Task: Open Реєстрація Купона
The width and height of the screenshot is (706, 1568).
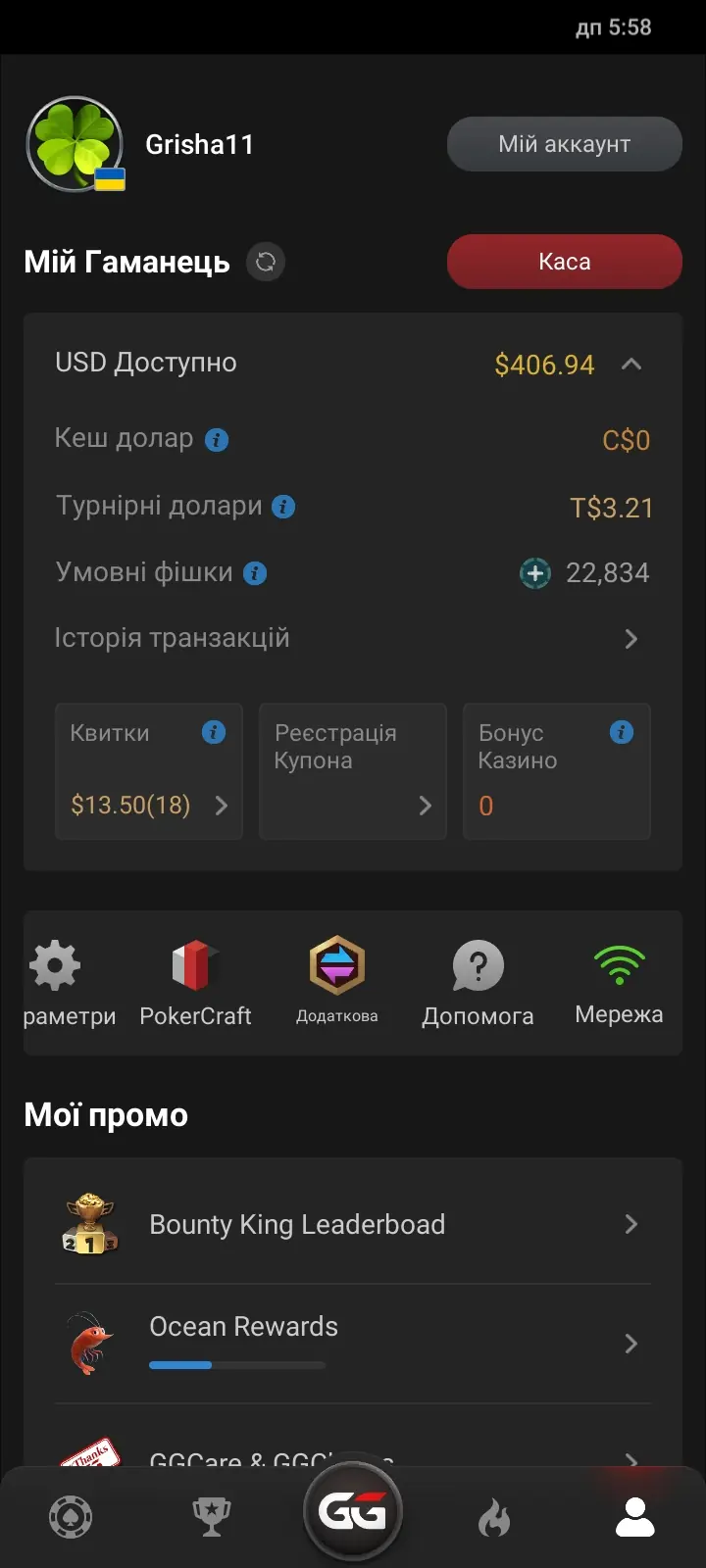Action: click(x=353, y=771)
